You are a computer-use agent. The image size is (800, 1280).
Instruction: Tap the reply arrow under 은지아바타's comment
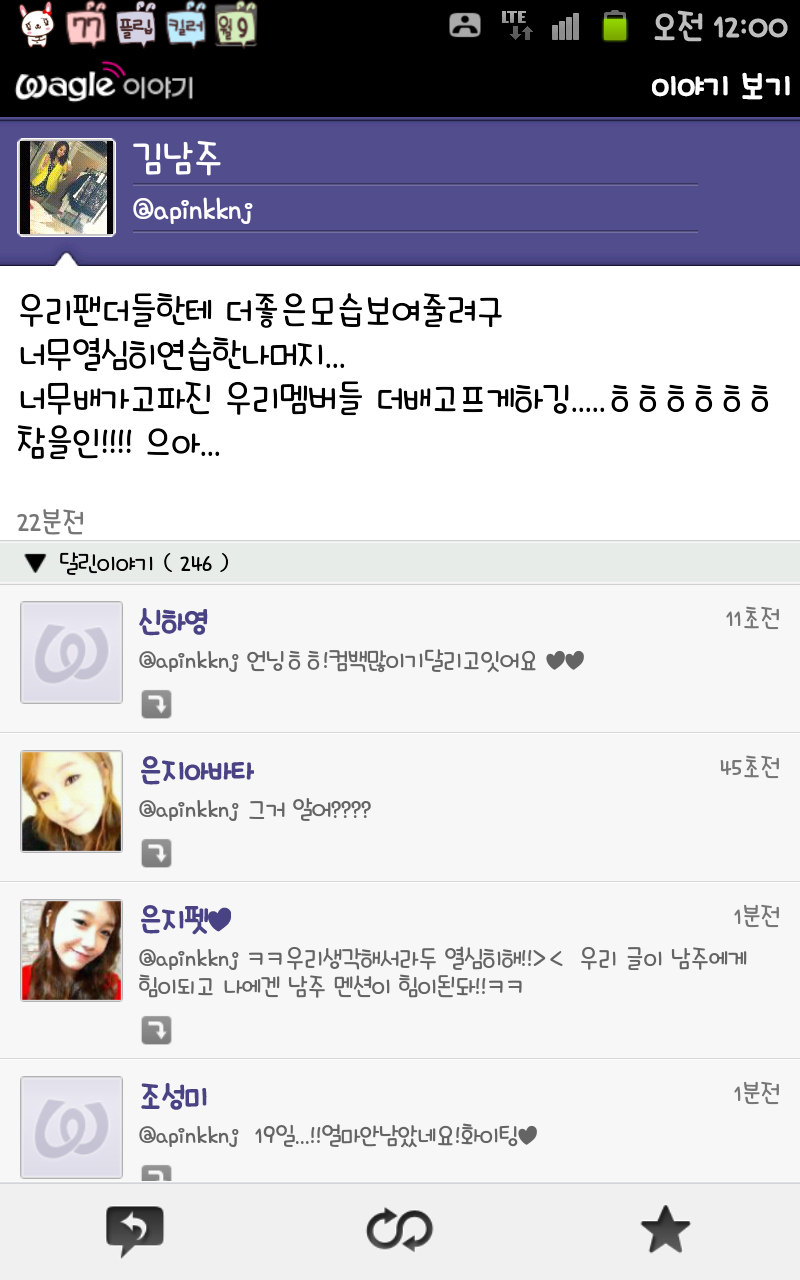point(156,853)
